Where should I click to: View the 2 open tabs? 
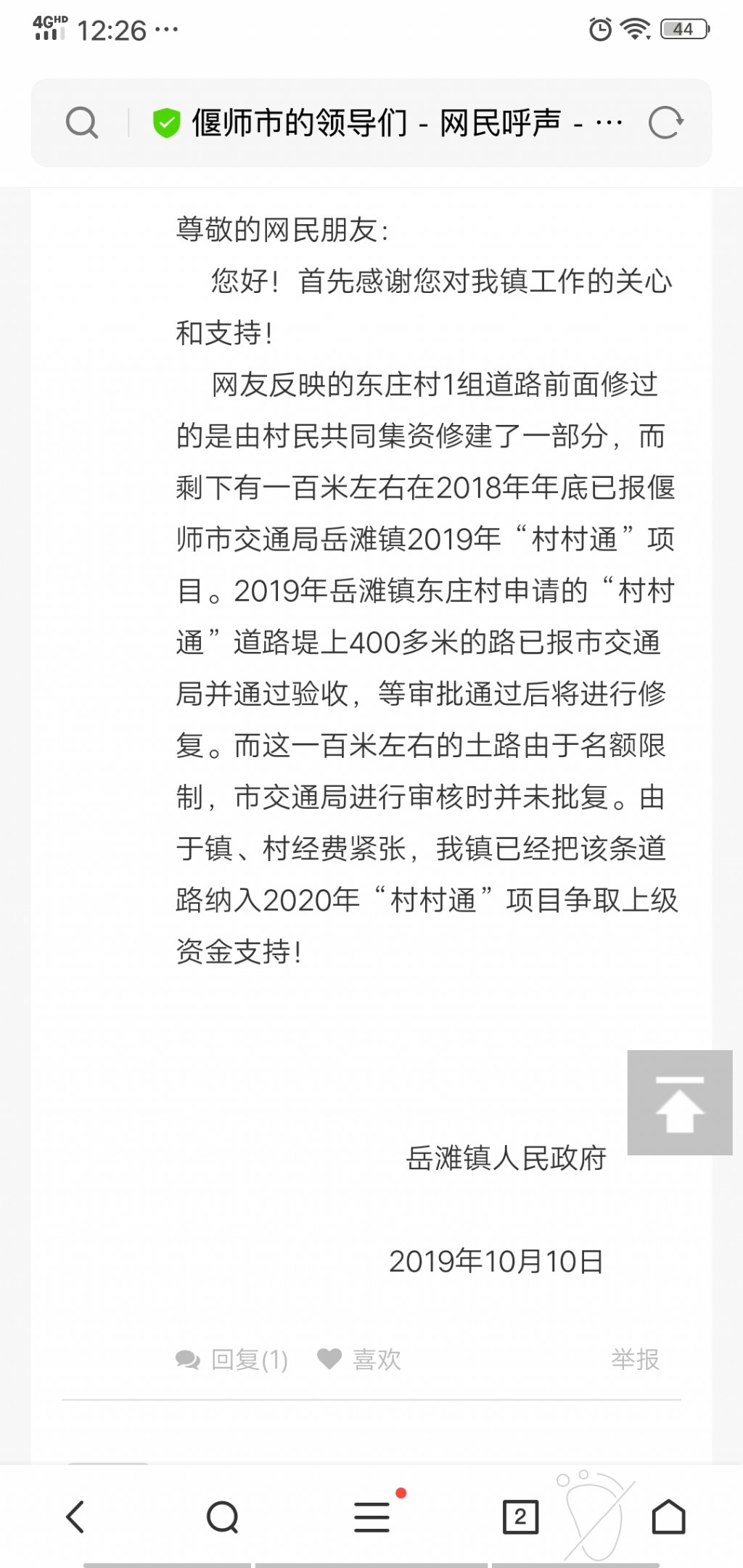tap(520, 1517)
